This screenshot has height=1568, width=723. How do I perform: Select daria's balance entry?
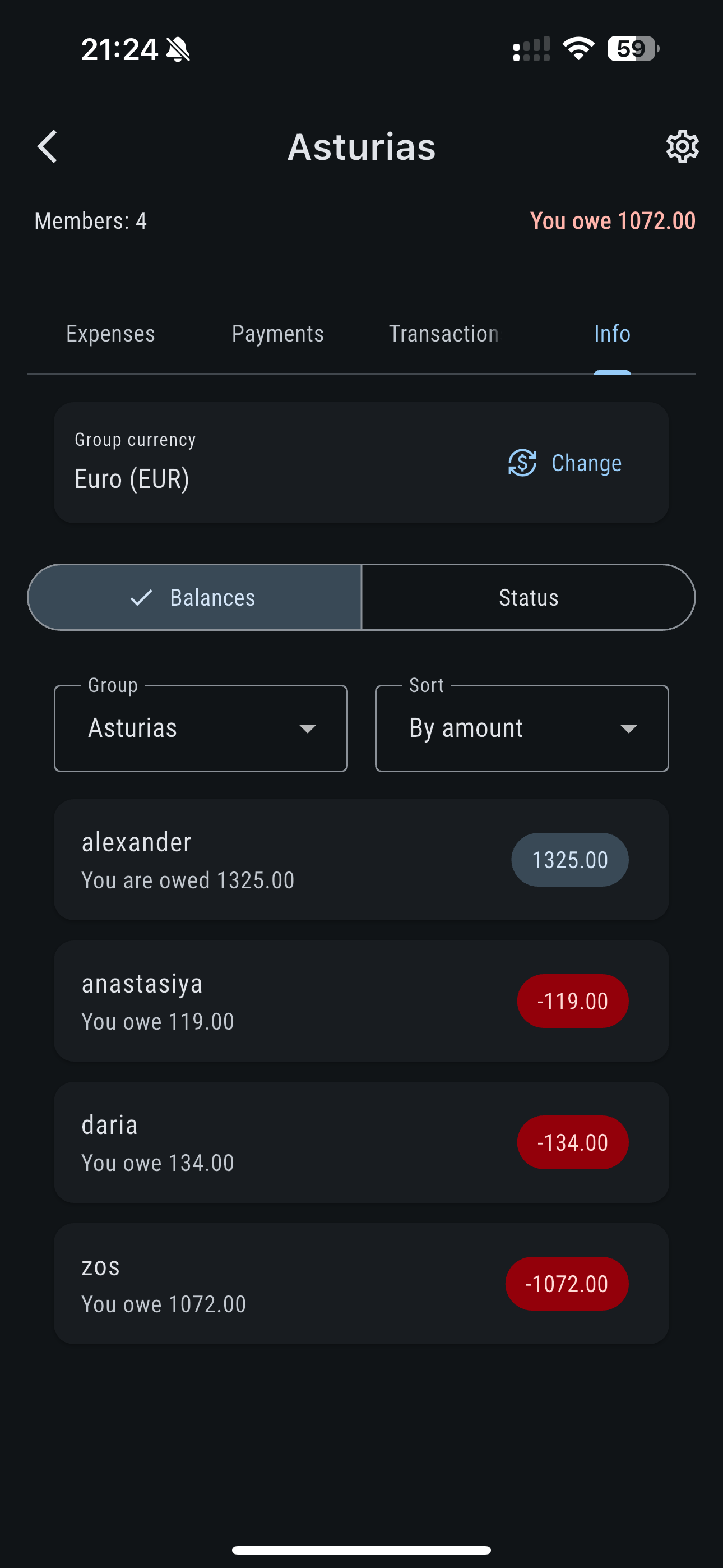coord(361,1142)
